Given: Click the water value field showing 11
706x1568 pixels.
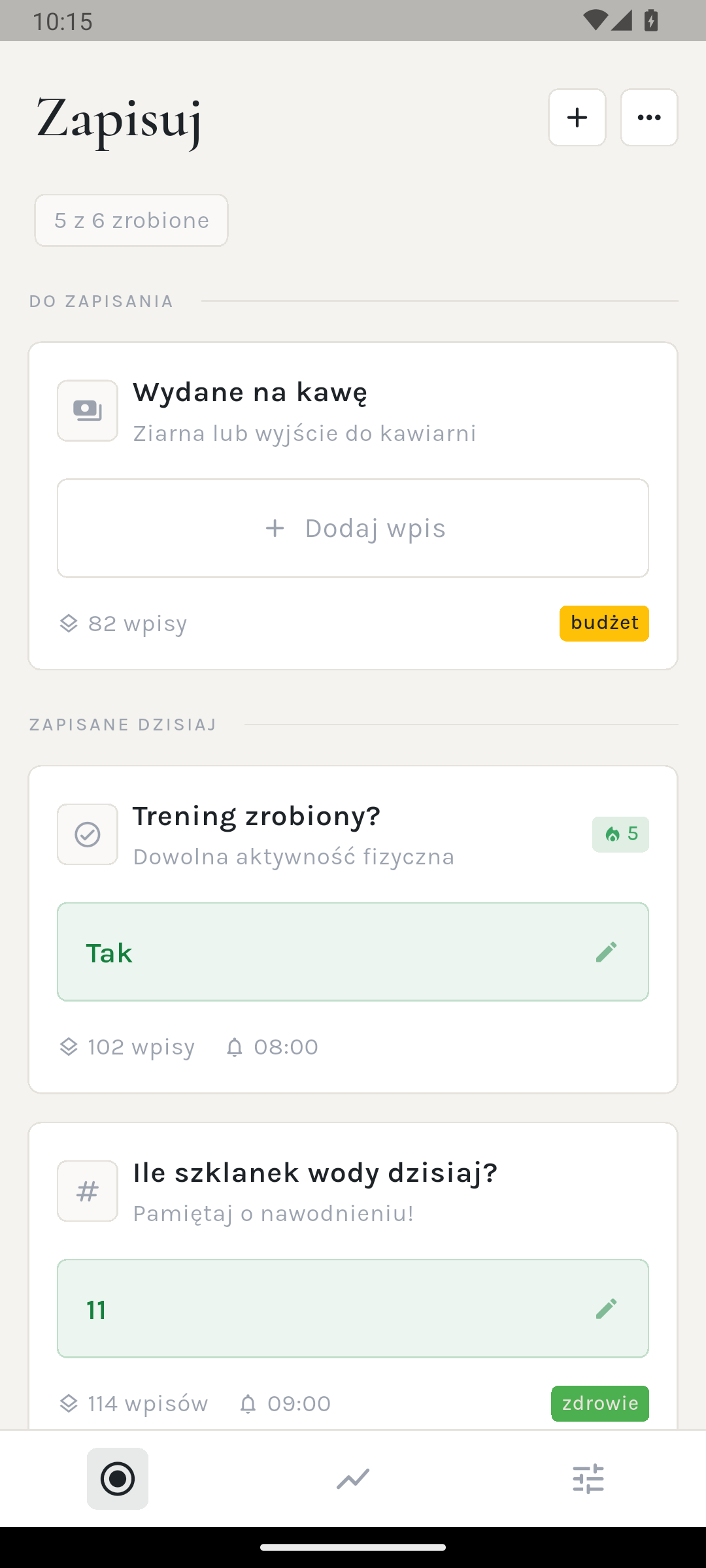Looking at the screenshot, I should (x=261, y=1308).
